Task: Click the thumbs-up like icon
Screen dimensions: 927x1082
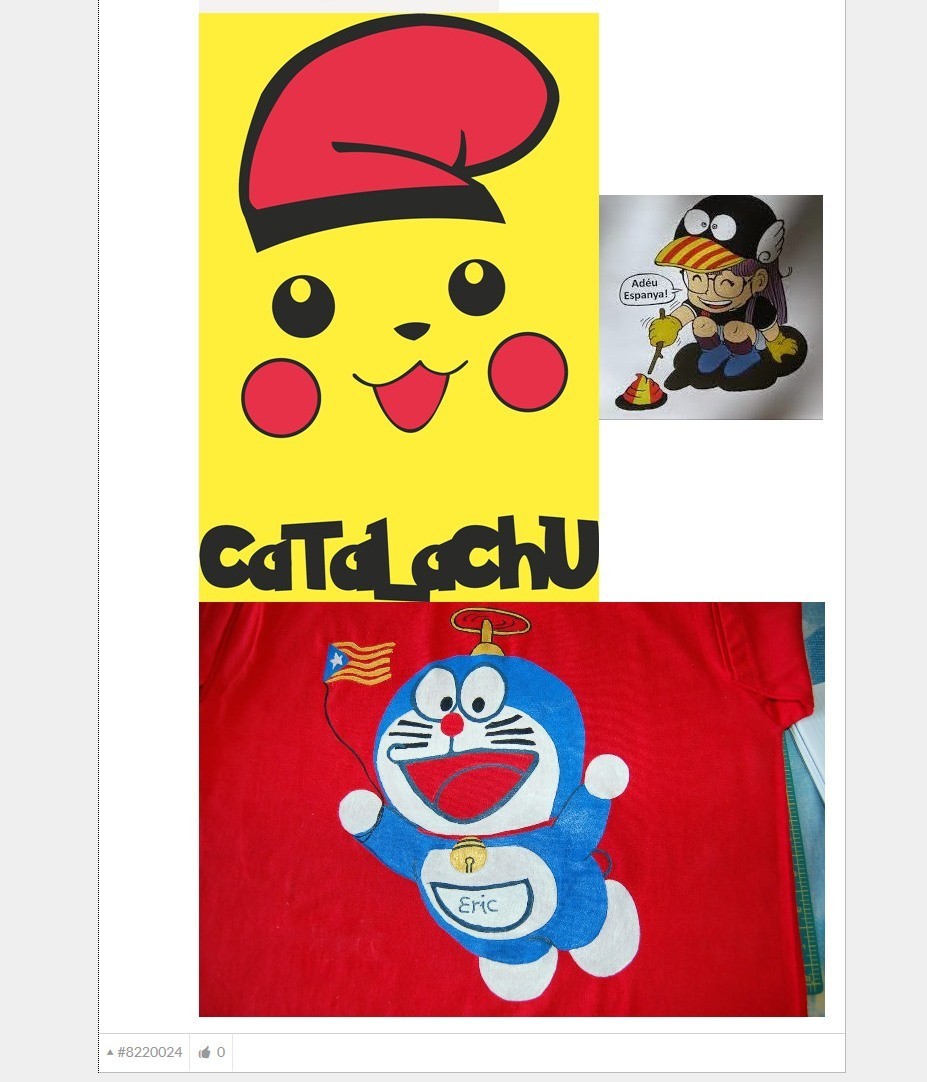Action: 207,1052
